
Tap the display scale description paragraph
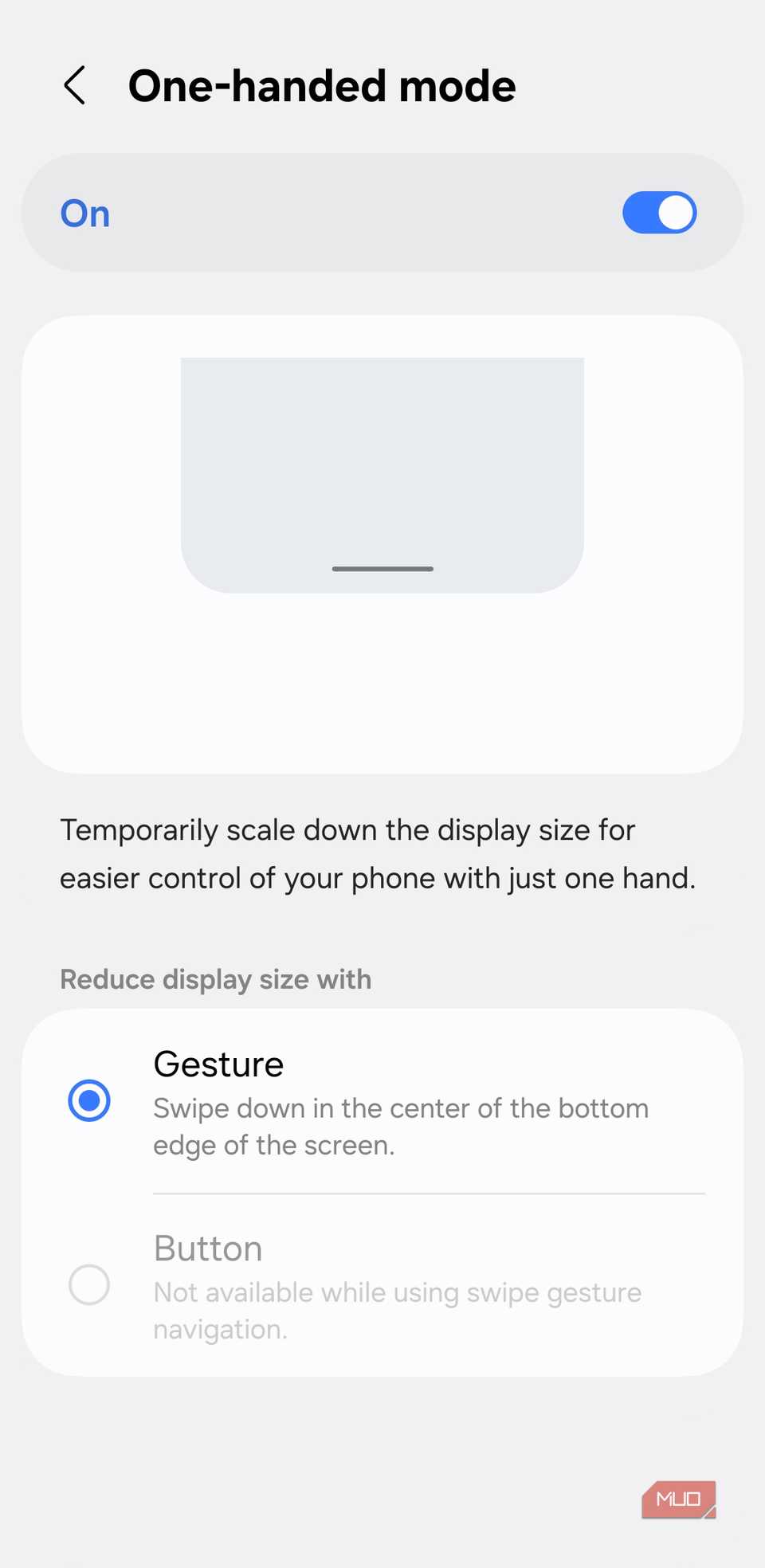[379, 853]
